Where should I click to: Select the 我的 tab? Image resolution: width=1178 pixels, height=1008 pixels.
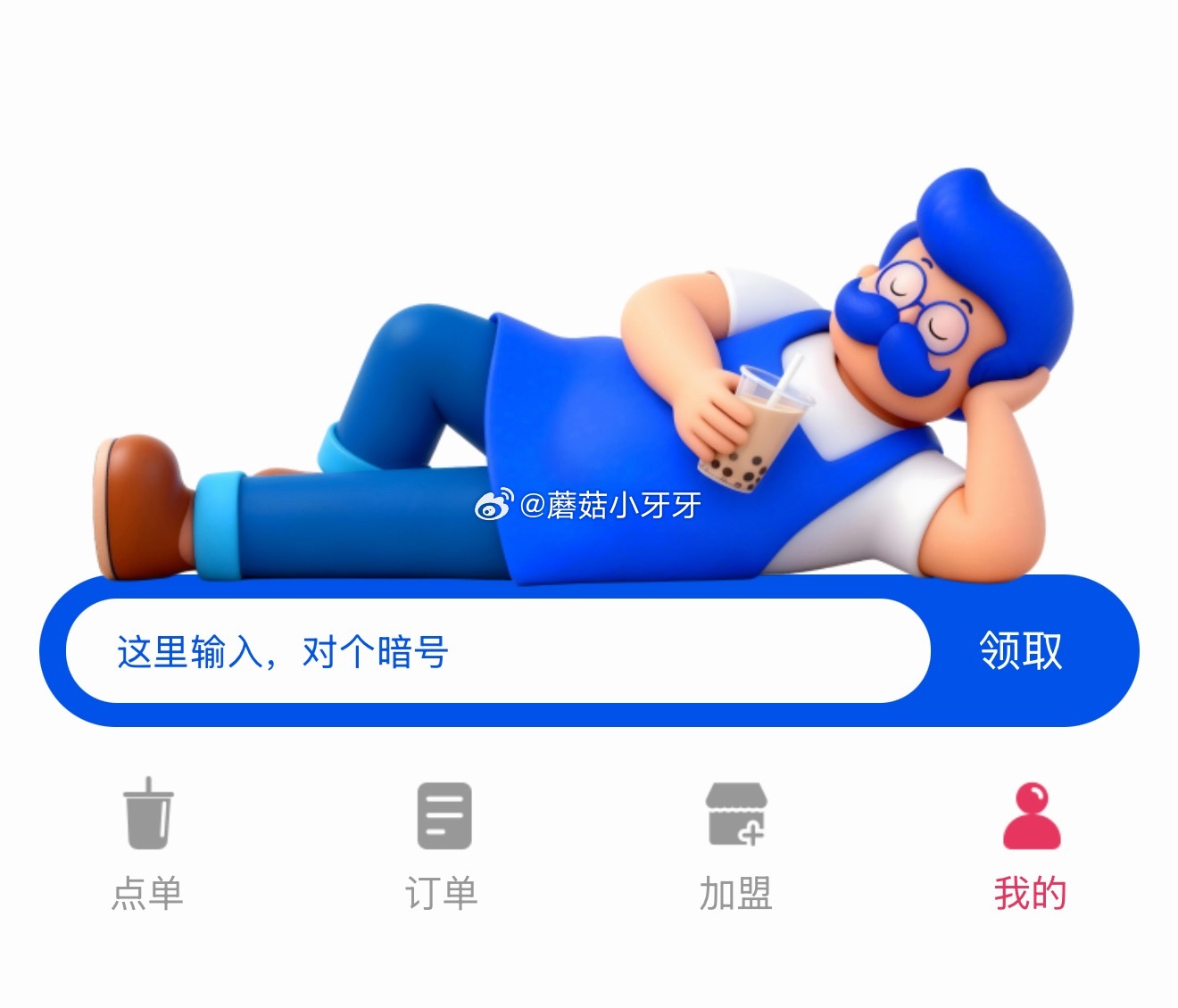pos(1031,843)
